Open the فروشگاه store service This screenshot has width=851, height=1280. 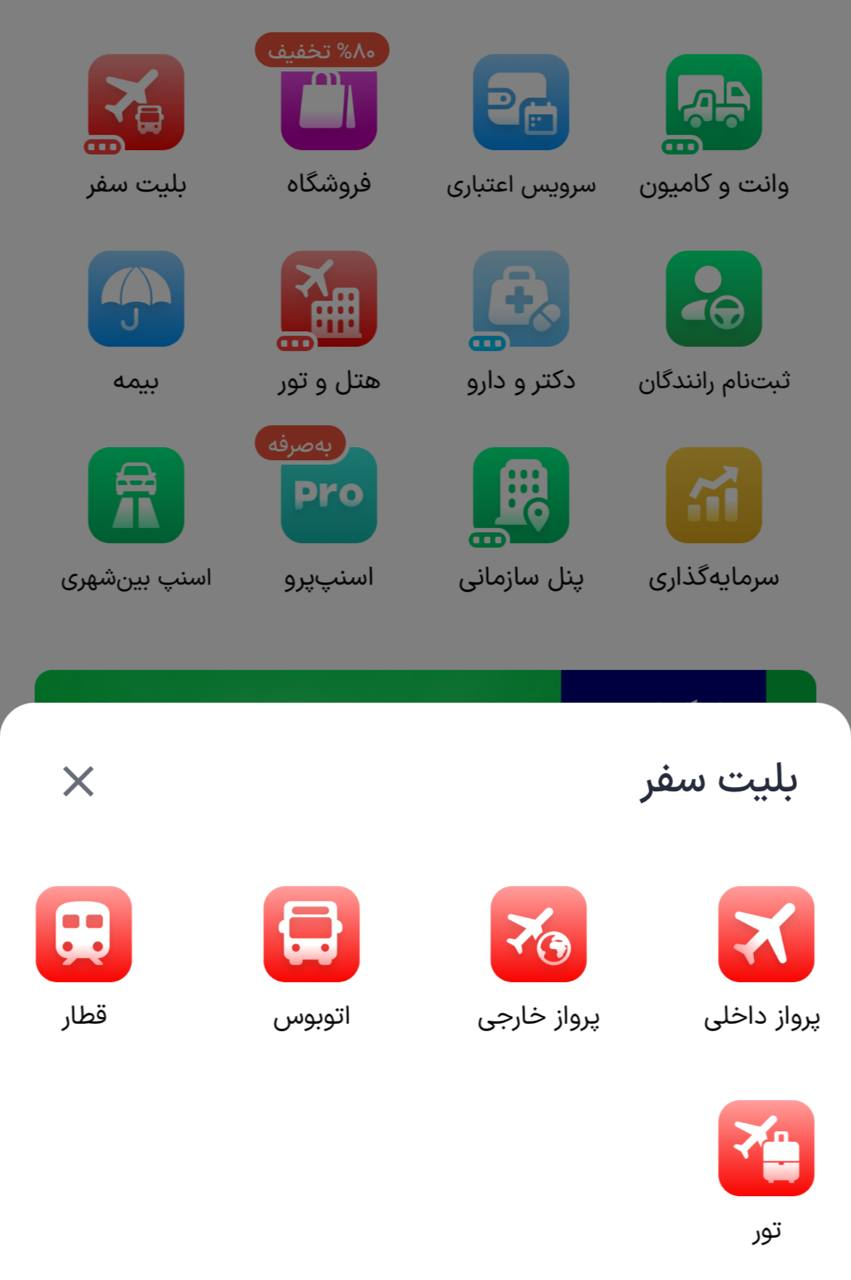(329, 101)
